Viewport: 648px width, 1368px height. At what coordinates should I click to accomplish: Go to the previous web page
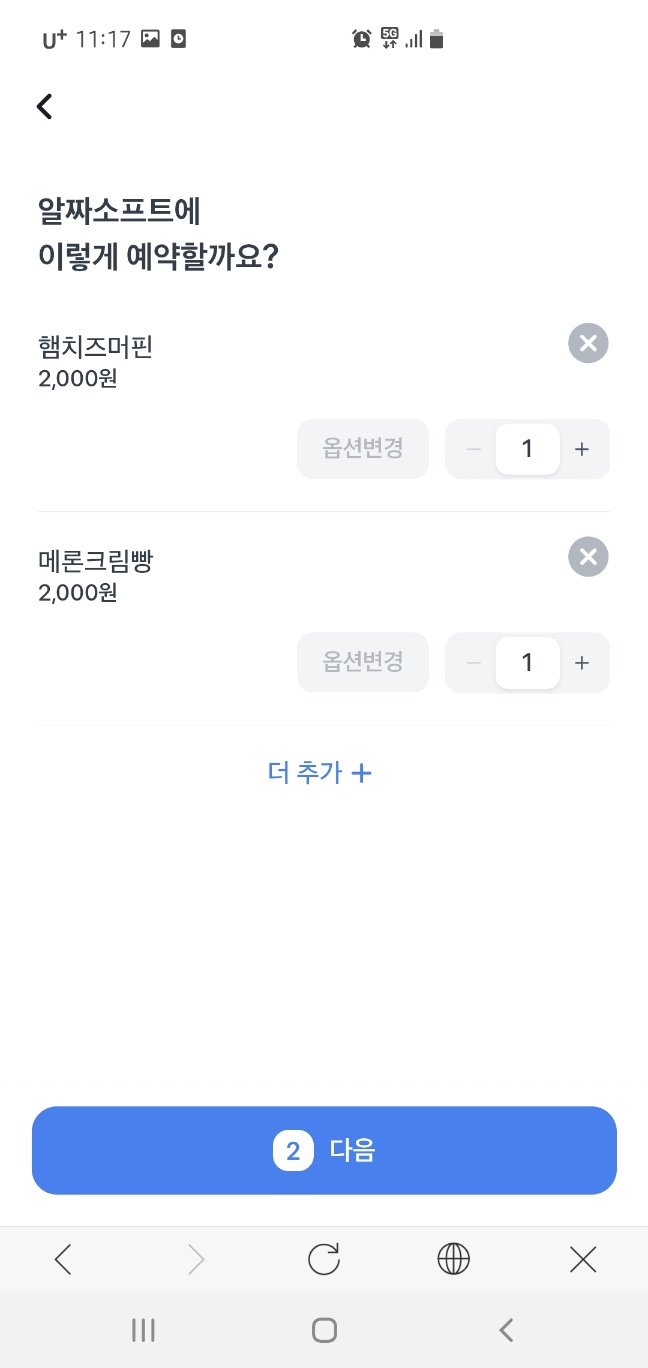coord(63,1259)
